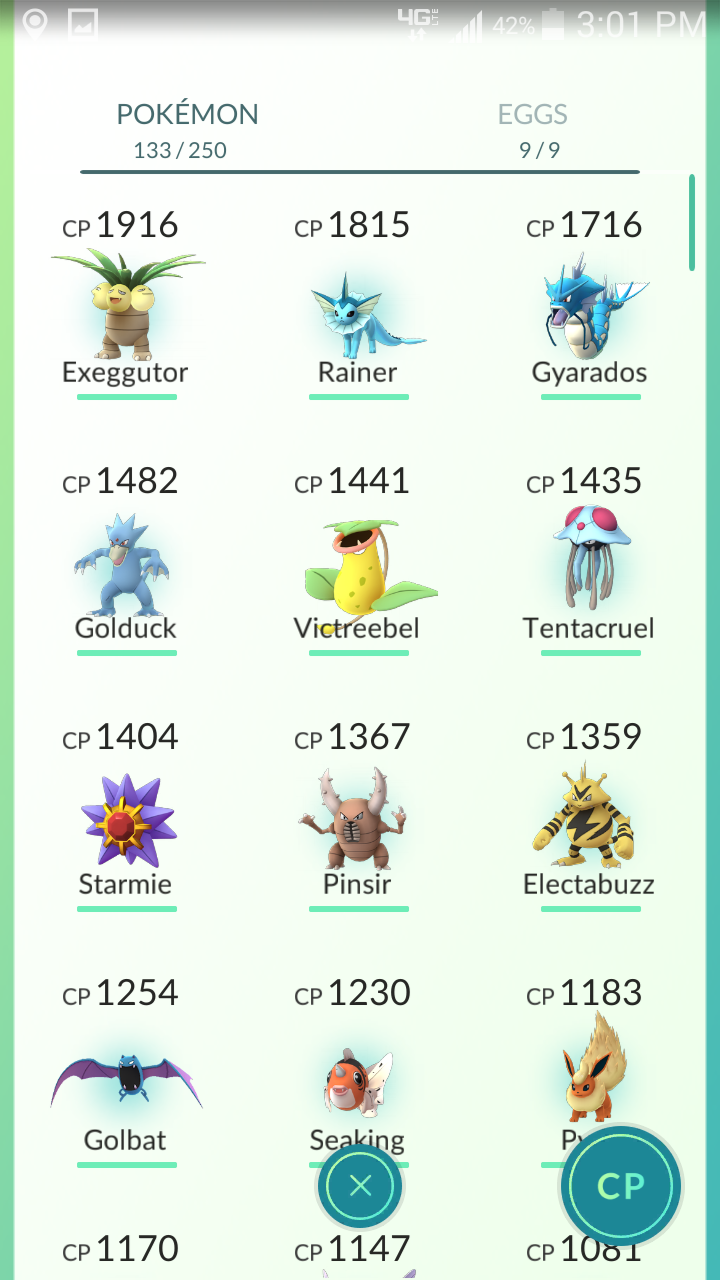Select Pinsir in the grid
The width and height of the screenshot is (720, 1280).
[x=358, y=817]
